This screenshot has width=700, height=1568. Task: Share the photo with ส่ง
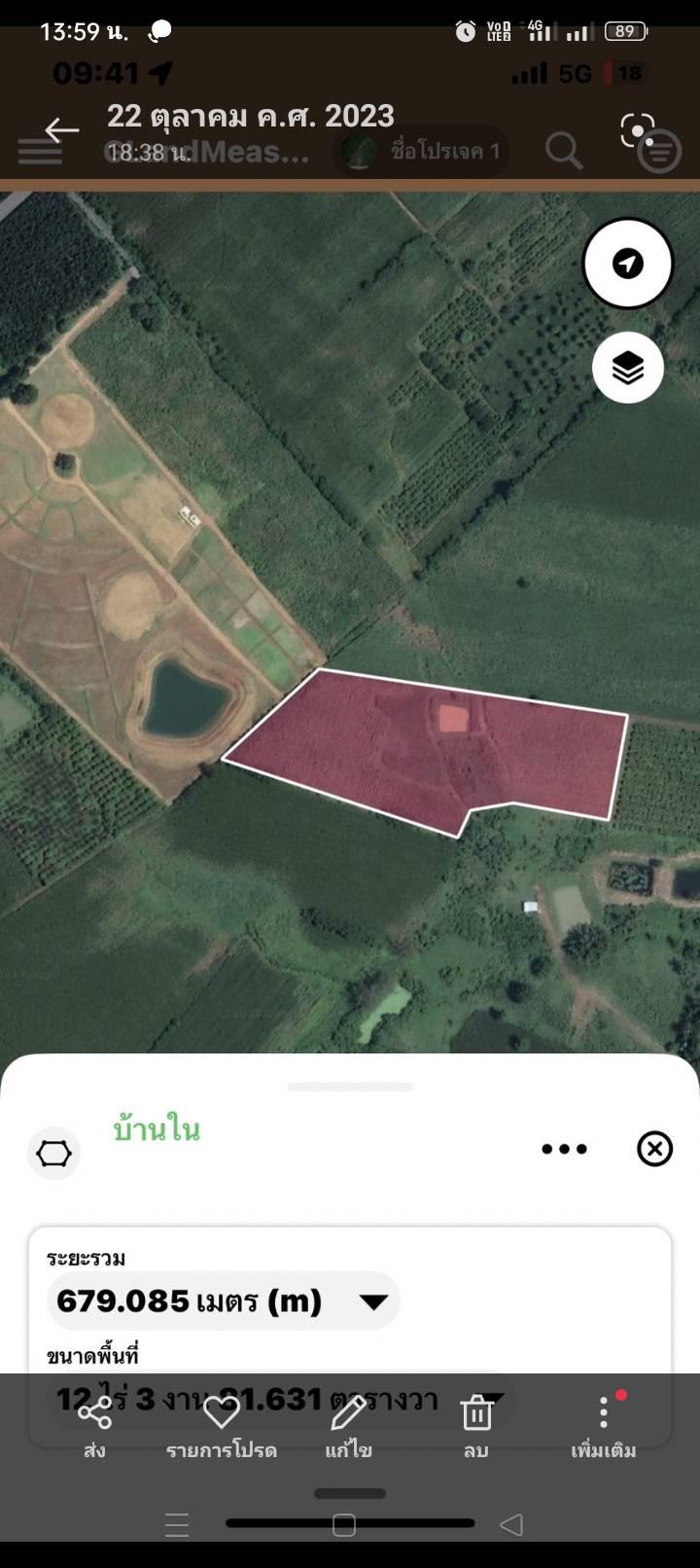[x=94, y=1427]
